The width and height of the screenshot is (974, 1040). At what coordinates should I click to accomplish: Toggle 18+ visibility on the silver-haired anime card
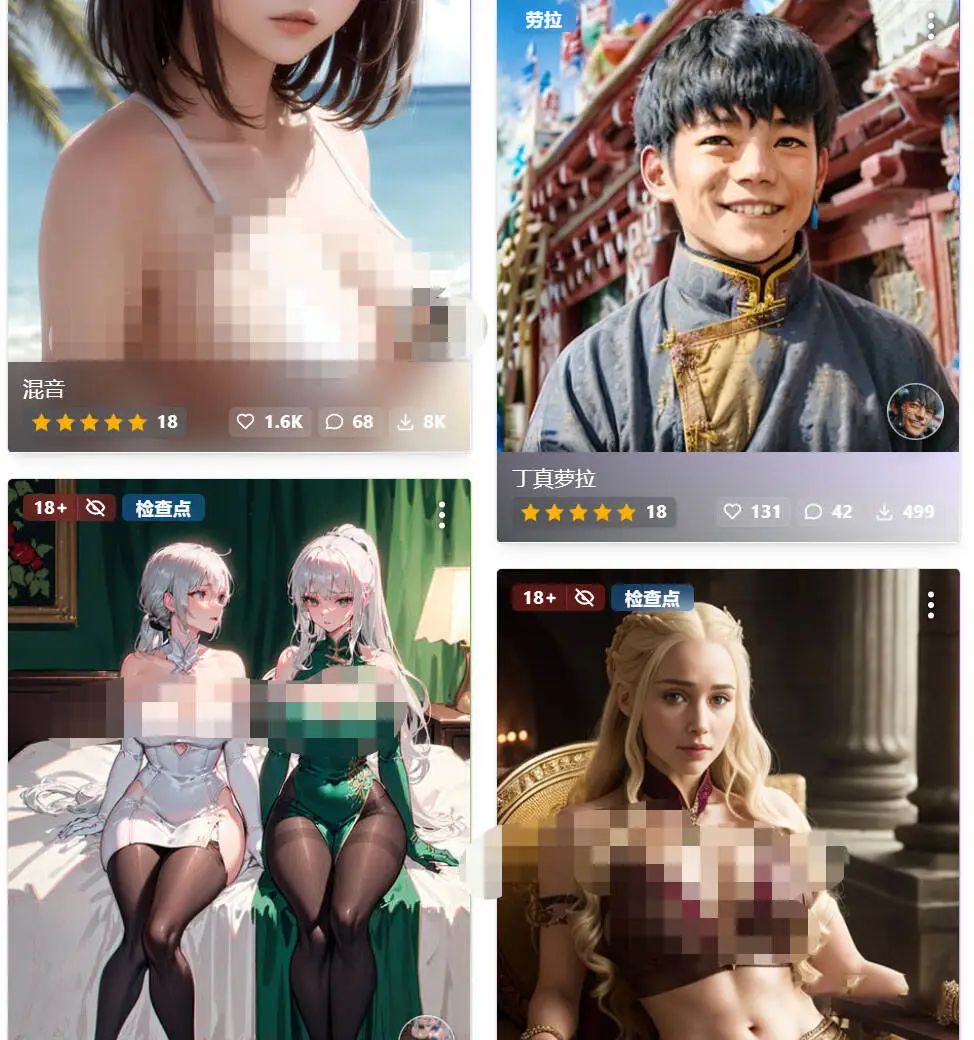[x=96, y=508]
